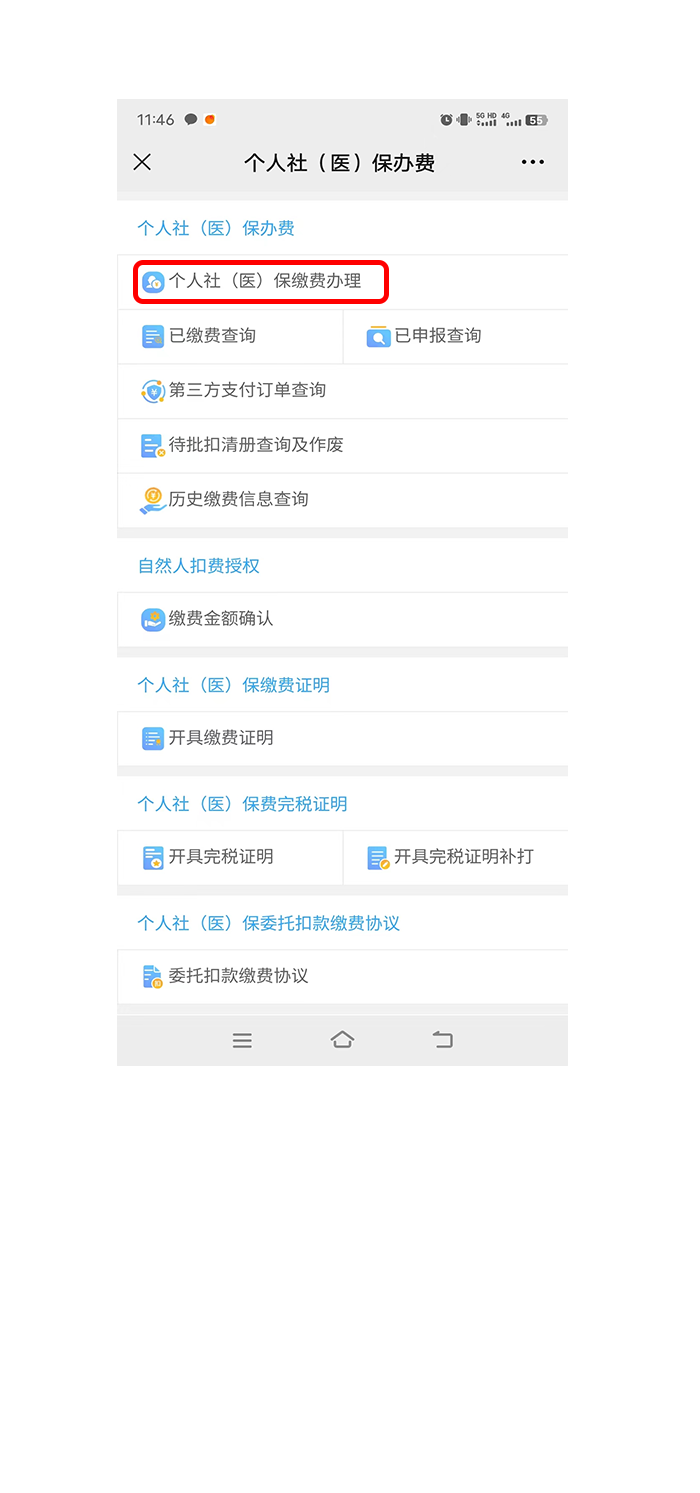Viewport: 700px width, 1493px height.
Task: Tap the system home button
Action: [x=342, y=1040]
